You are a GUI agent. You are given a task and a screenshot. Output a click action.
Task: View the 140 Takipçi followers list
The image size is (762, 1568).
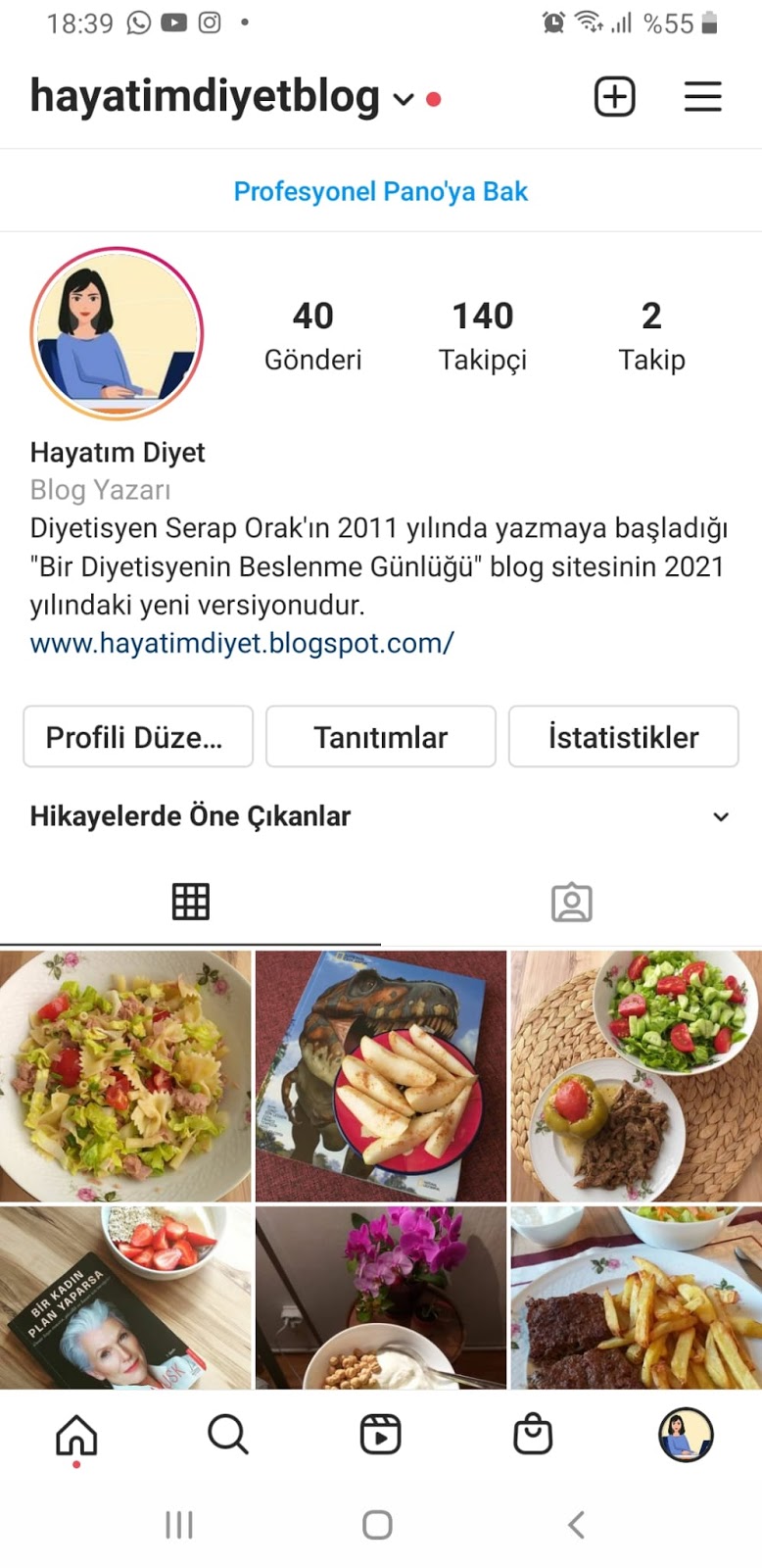click(482, 335)
